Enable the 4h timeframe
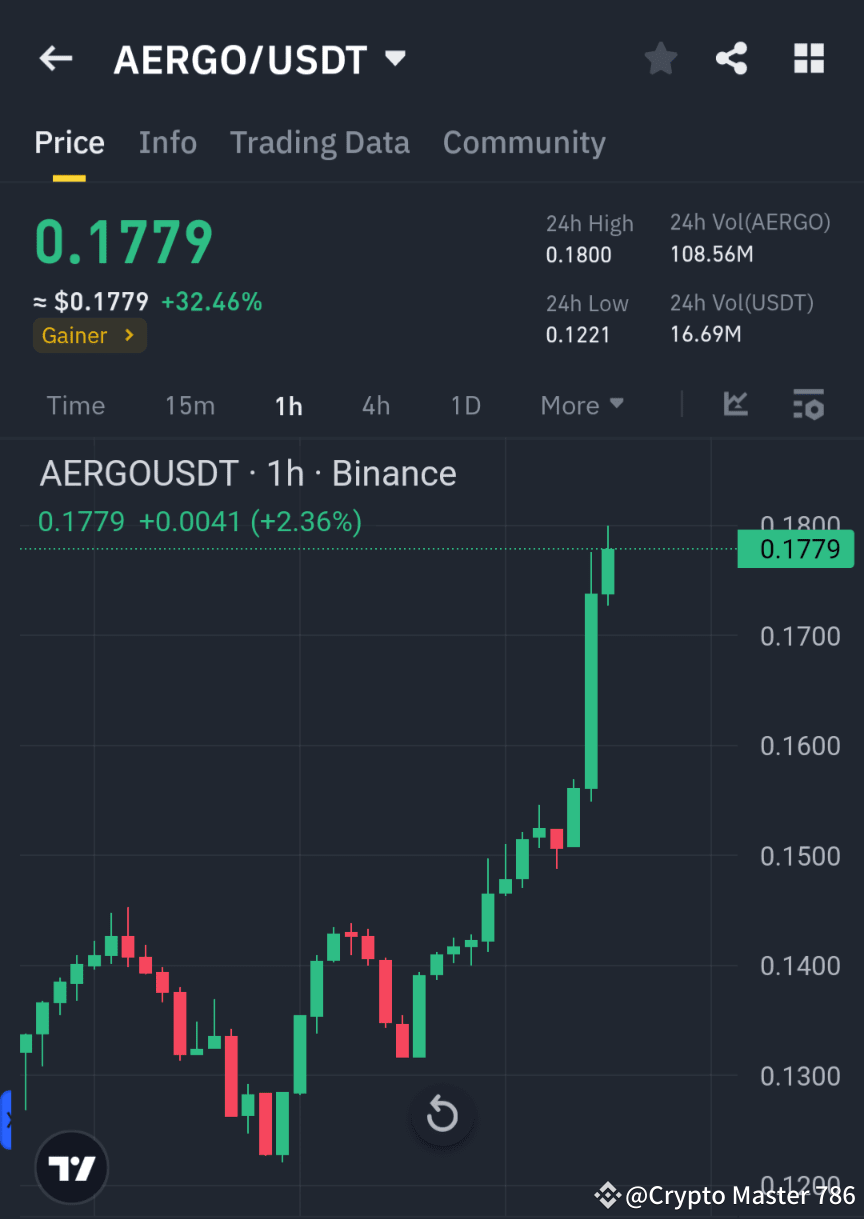Screen dimensions: 864x1219 point(375,405)
